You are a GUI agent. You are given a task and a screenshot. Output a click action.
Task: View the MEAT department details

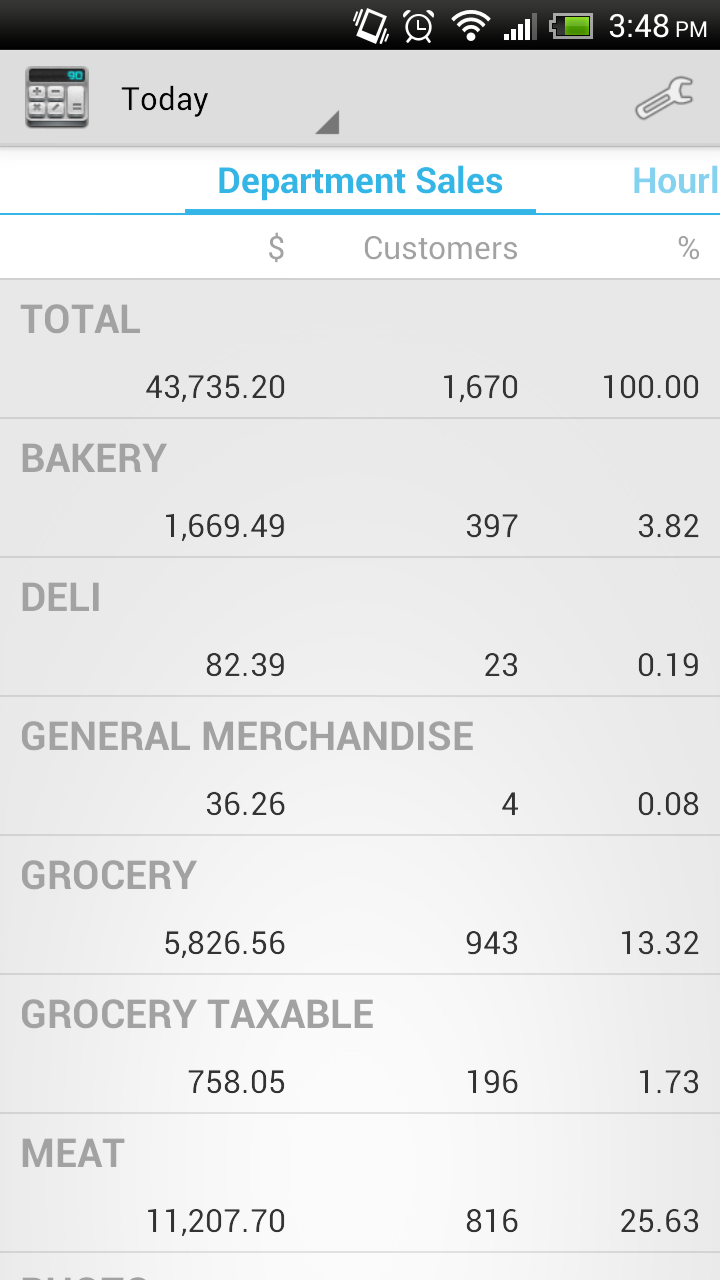(360, 1183)
